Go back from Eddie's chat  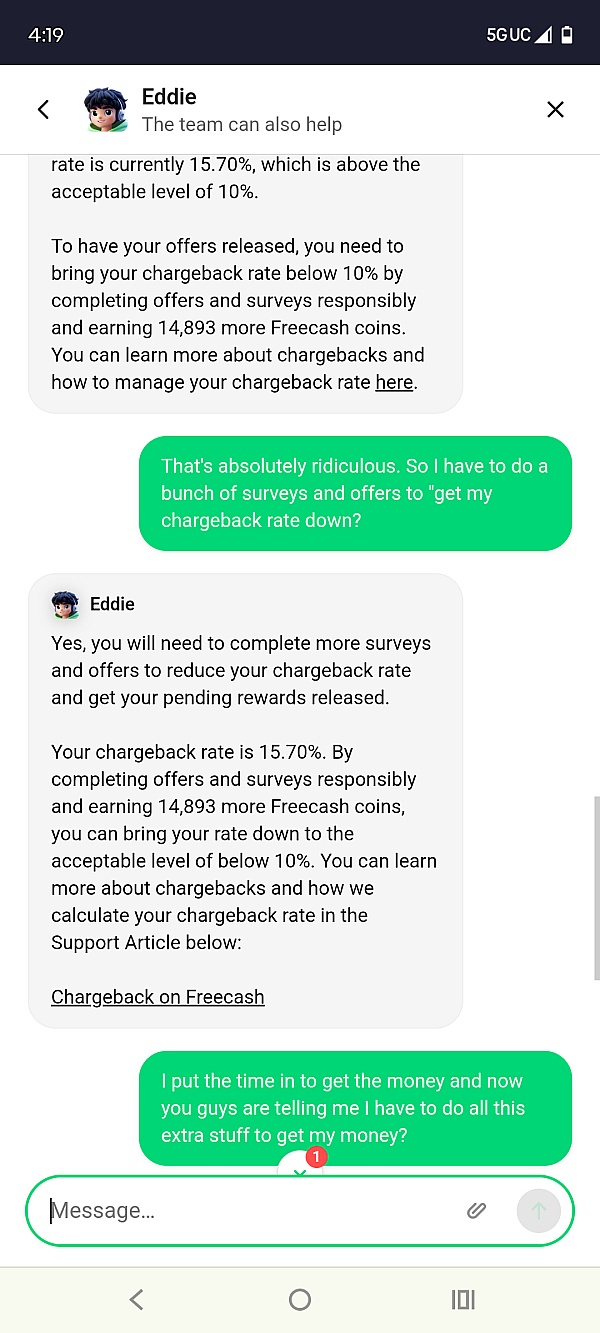coord(43,110)
